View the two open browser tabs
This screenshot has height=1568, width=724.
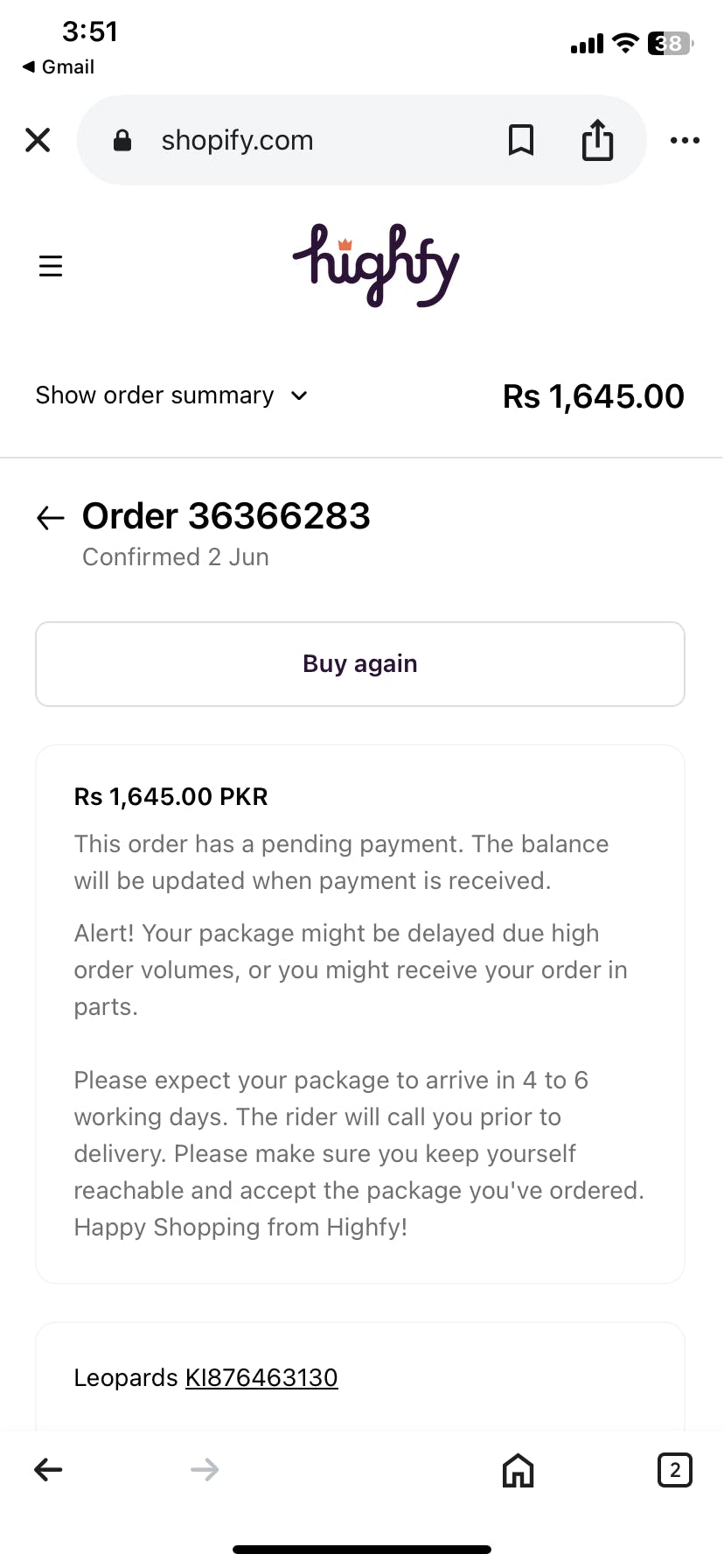pos(674,1470)
